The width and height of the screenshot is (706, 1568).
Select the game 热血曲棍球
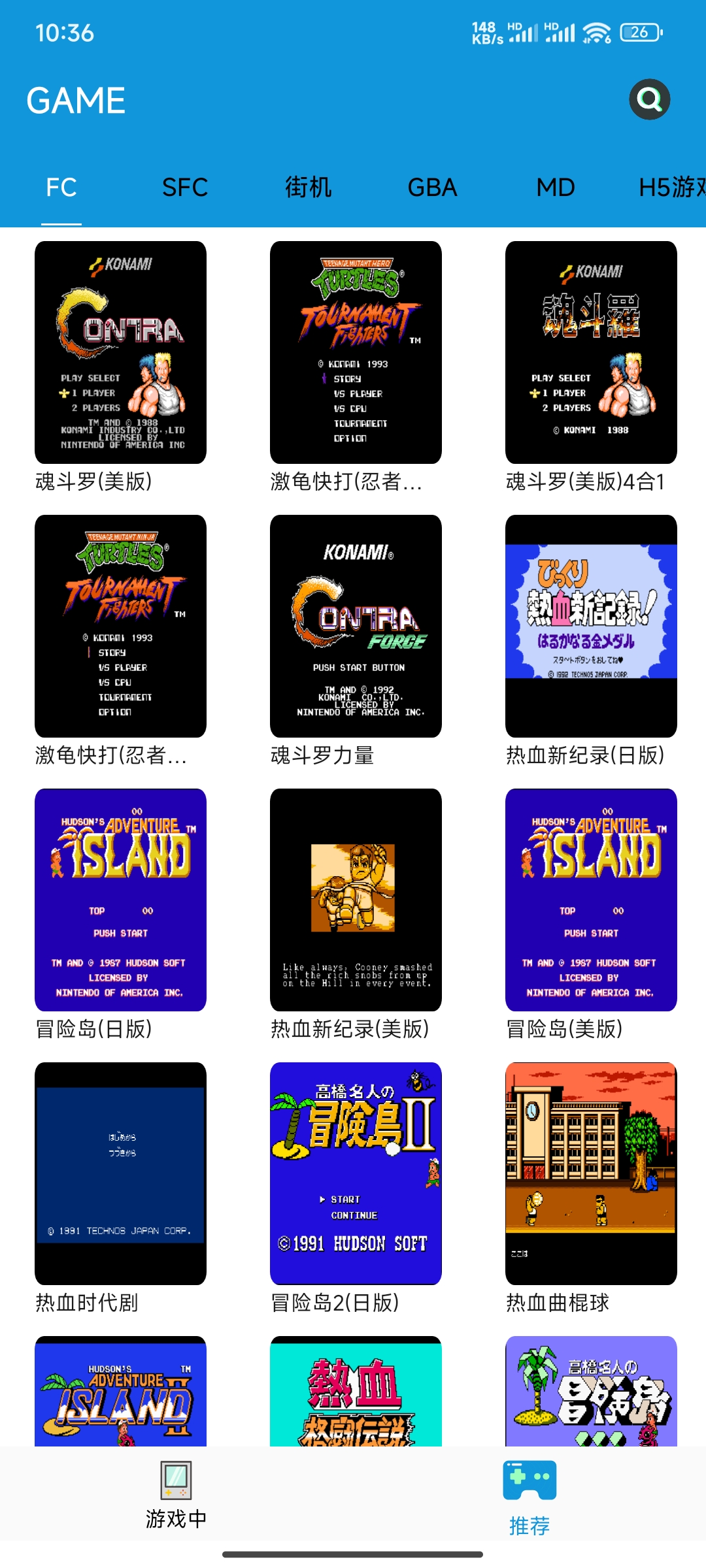pos(591,1174)
